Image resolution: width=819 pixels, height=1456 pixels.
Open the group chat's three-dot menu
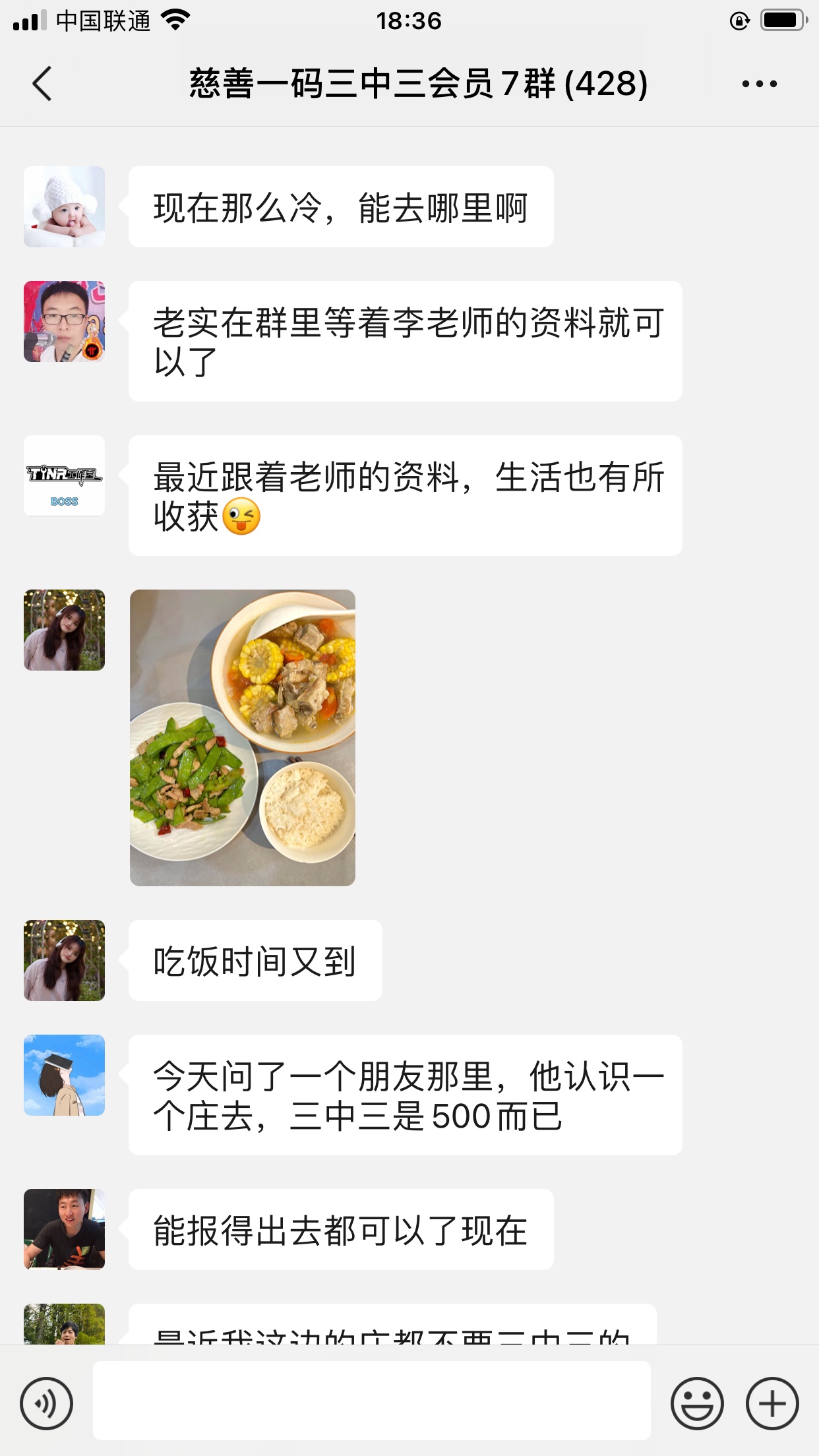(x=759, y=84)
